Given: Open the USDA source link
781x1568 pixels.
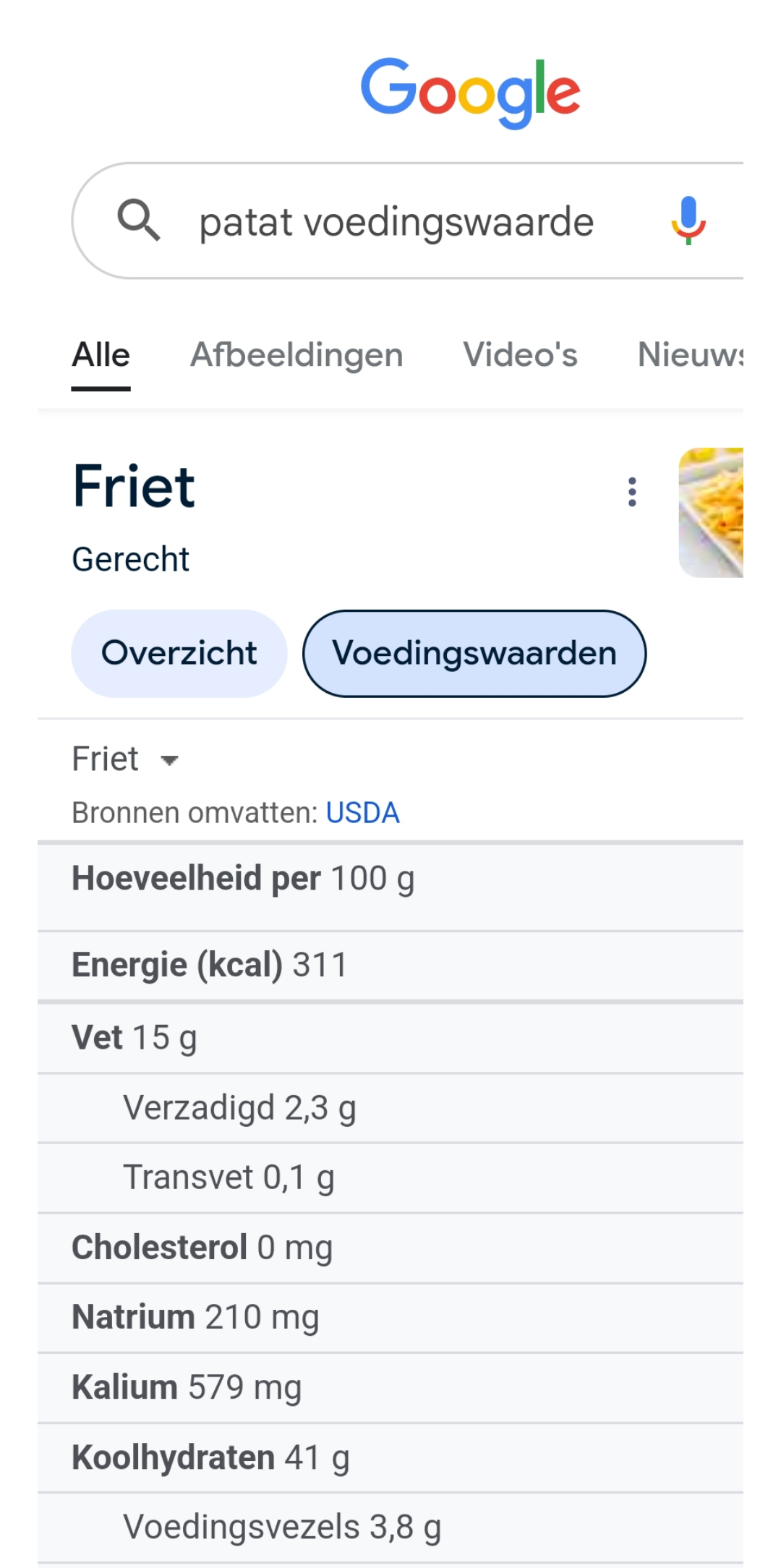Looking at the screenshot, I should click(363, 812).
